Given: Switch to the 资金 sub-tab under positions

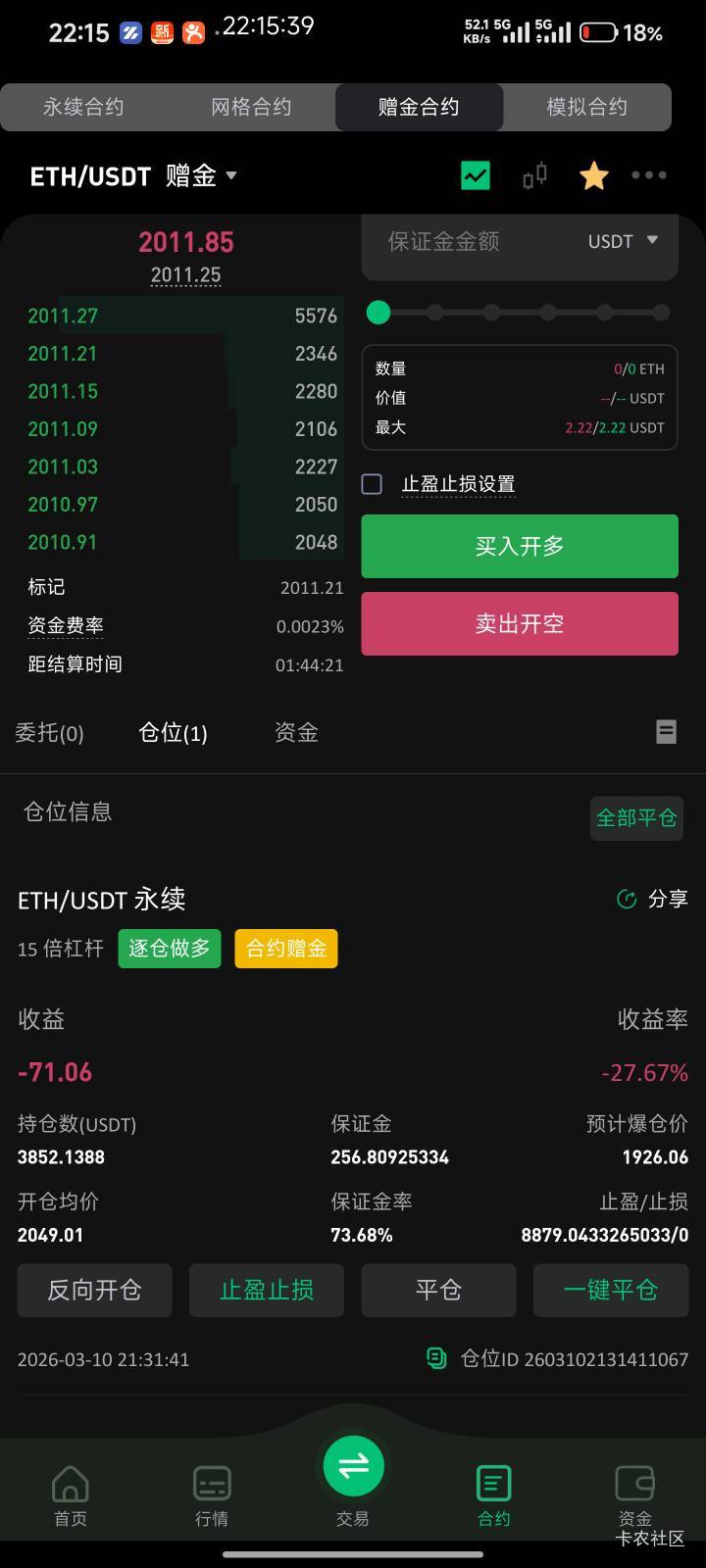Looking at the screenshot, I should click(296, 732).
